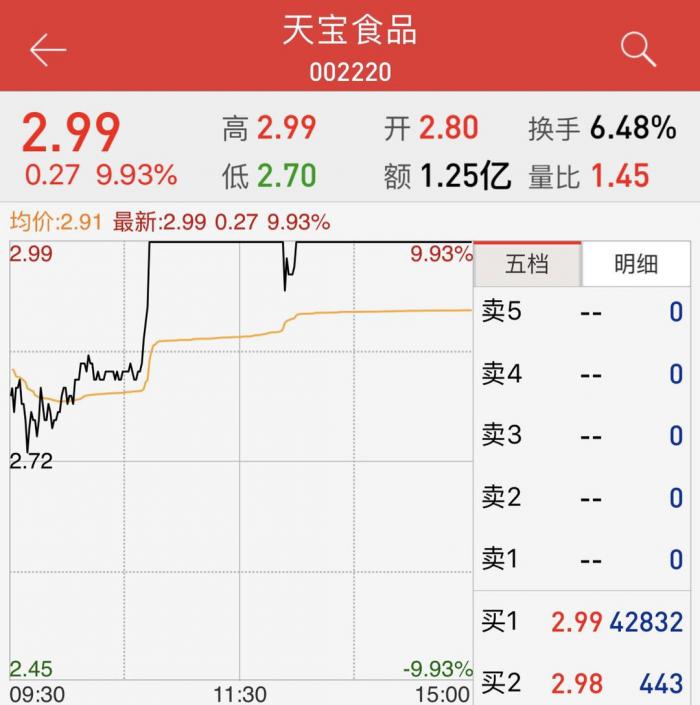Screen dimensions: 700x705
Task: Switch to the 明细 tab
Action: pyautogui.click(x=636, y=264)
